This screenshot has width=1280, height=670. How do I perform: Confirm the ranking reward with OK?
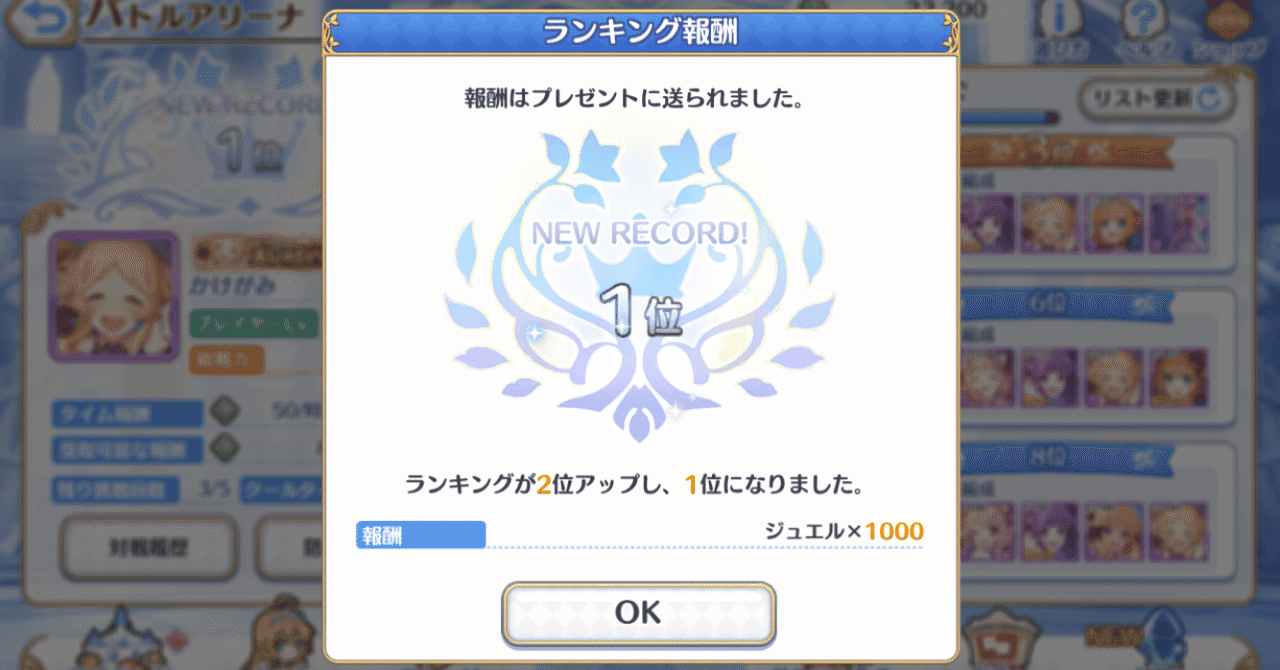(639, 613)
